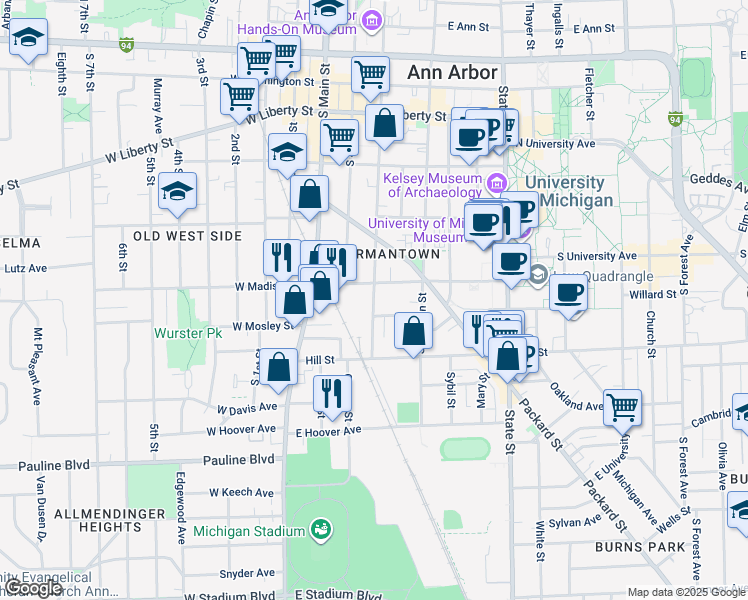Select the shopping bag marker beside Sybil St
The image size is (748, 600).
coord(413,331)
